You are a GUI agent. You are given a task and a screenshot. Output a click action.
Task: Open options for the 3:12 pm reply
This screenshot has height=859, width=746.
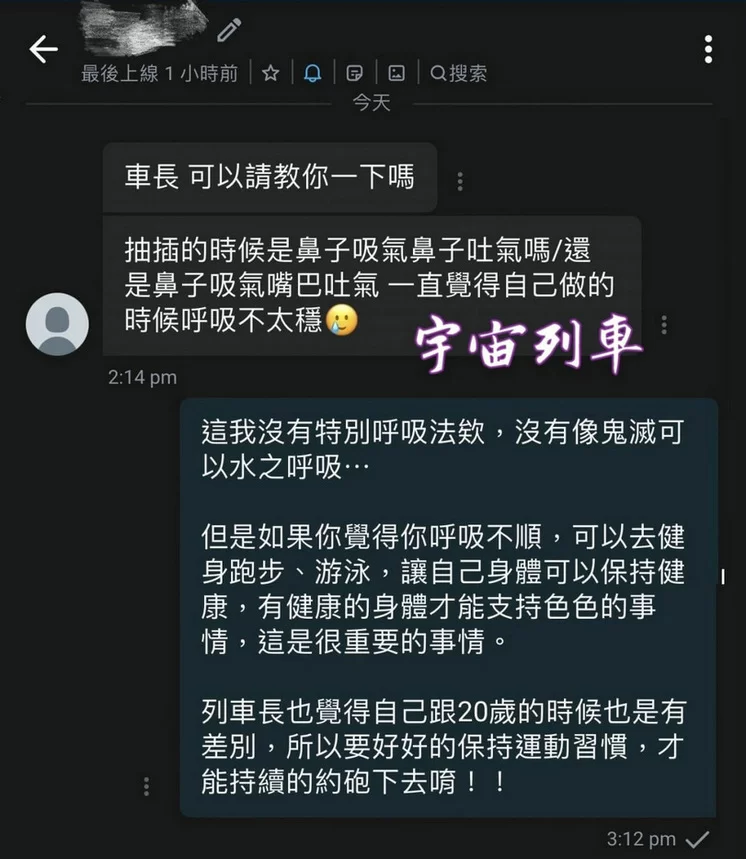point(147,786)
